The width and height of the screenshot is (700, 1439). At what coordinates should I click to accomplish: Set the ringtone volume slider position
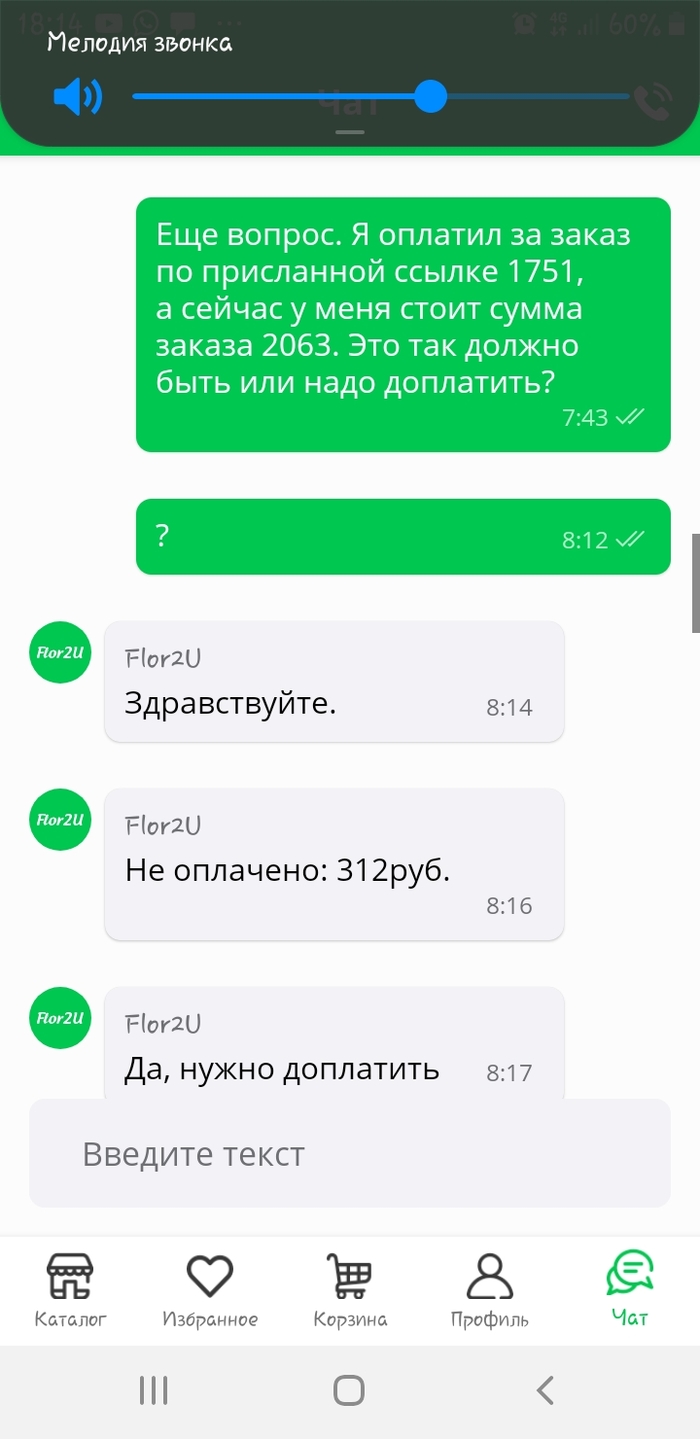pos(430,97)
